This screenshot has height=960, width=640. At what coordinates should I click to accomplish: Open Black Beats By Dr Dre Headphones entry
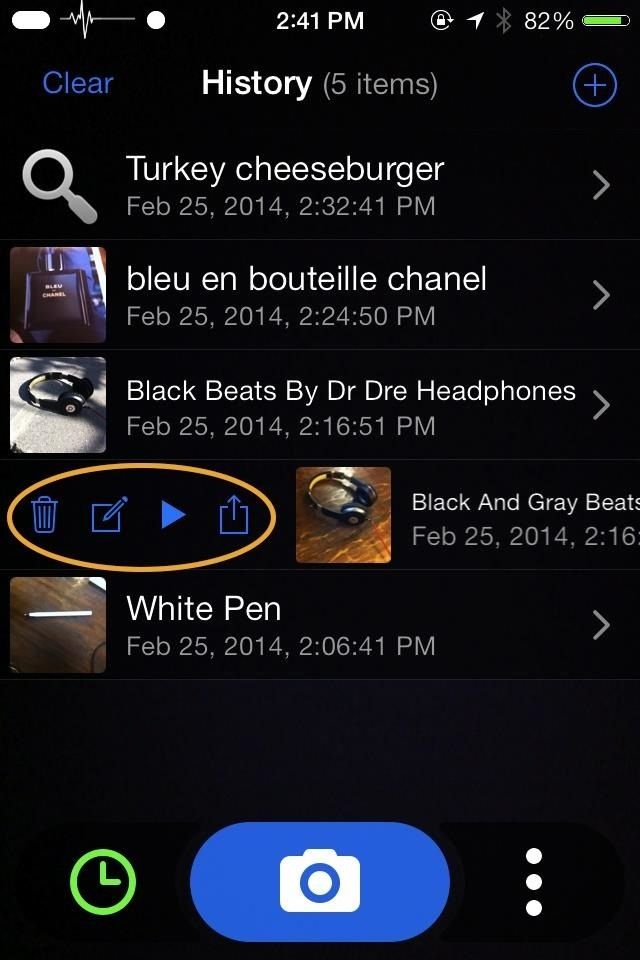[320, 405]
